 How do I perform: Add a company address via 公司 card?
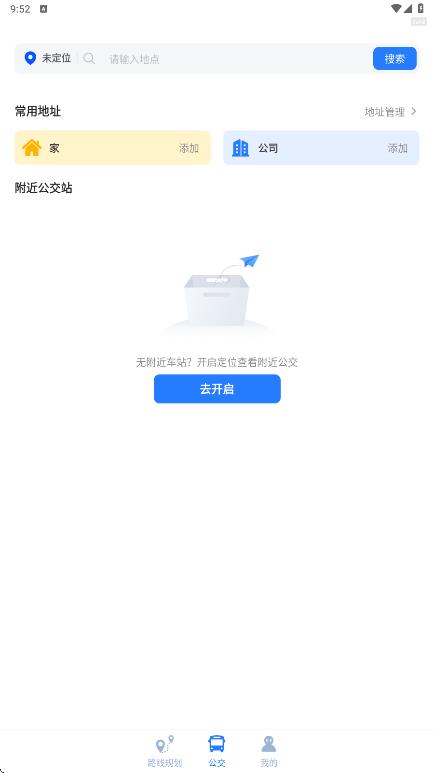321,147
